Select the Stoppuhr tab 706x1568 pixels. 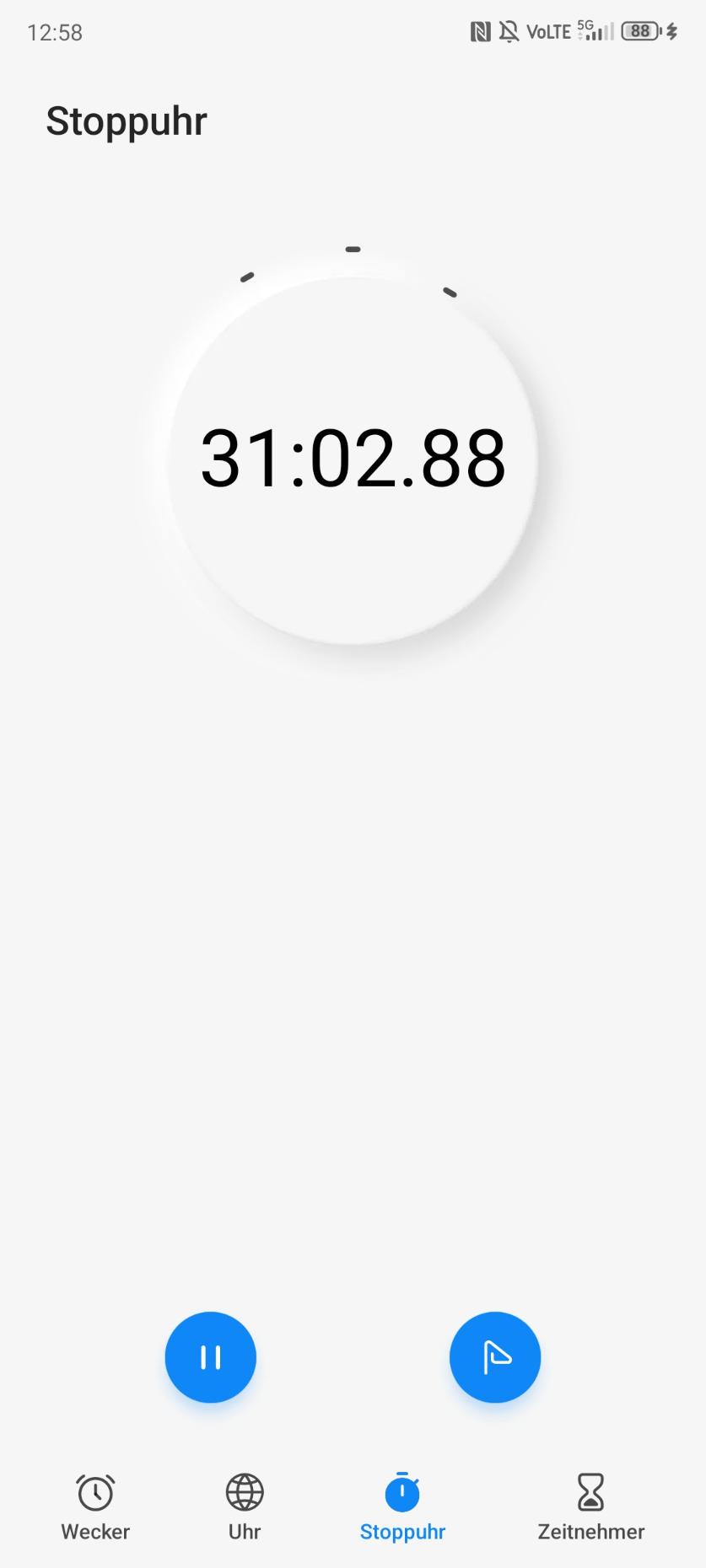tap(402, 1508)
